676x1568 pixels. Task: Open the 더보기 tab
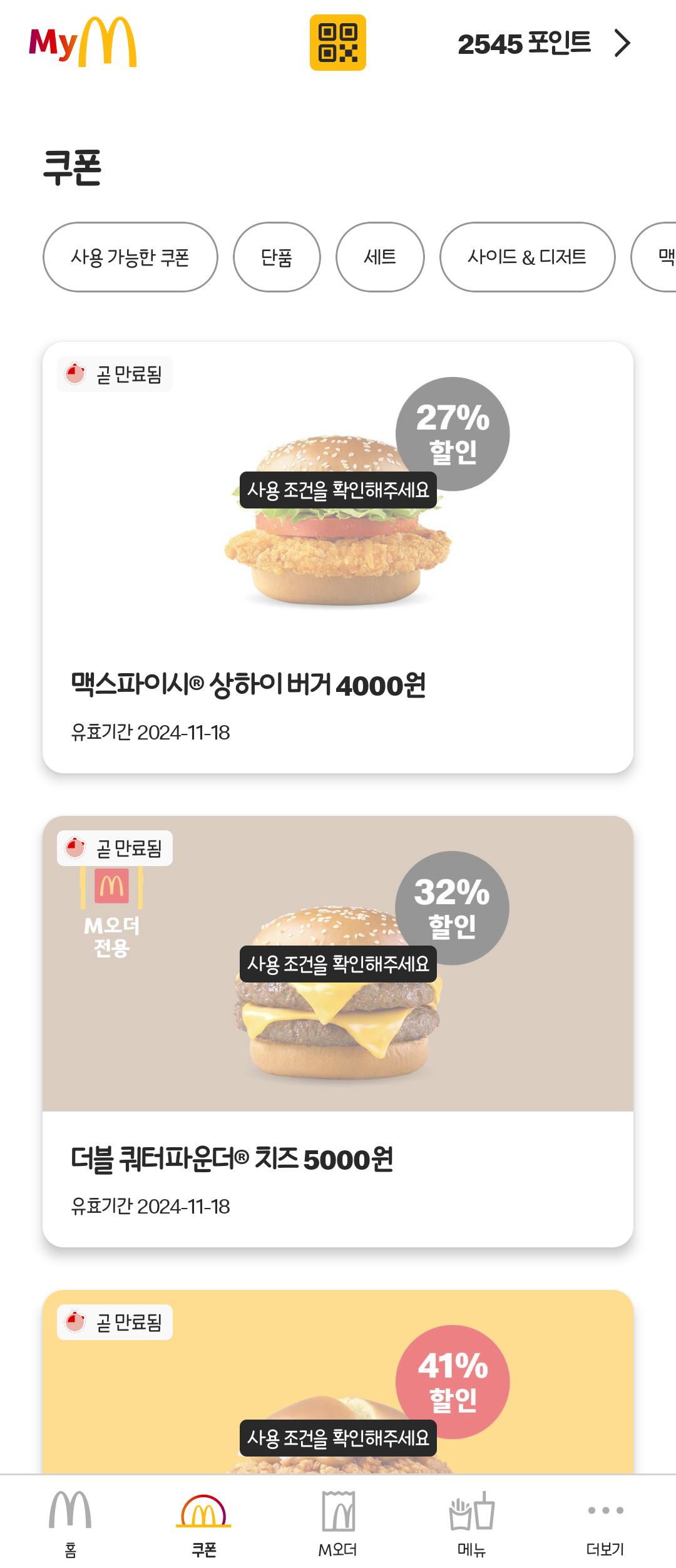click(605, 1522)
